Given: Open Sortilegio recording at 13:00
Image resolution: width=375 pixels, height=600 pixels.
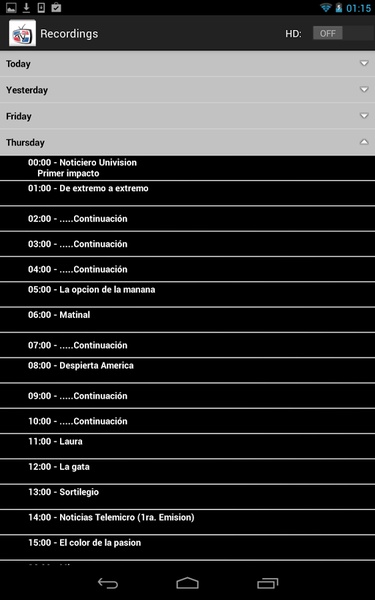Looking at the screenshot, I should [x=188, y=496].
